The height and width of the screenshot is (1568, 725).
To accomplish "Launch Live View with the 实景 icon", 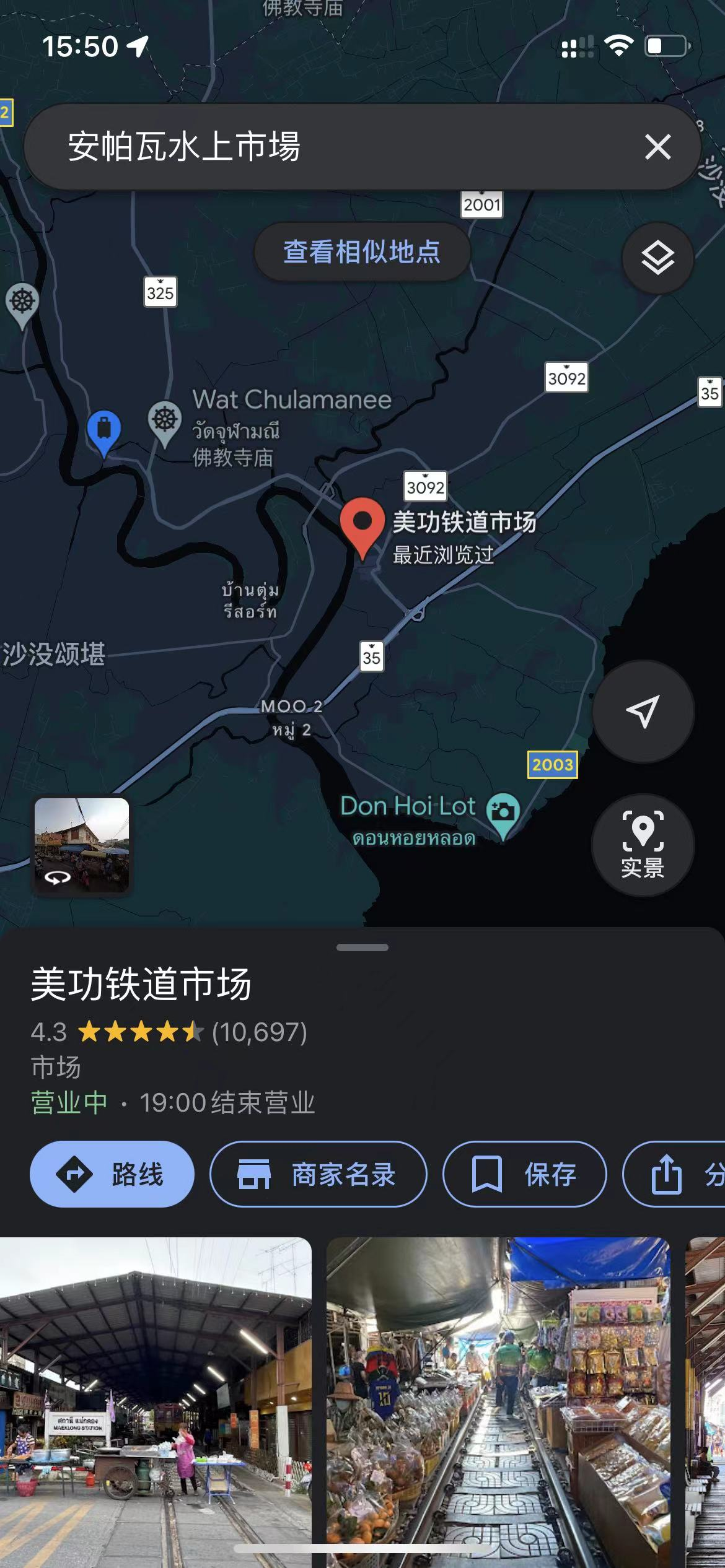I will click(643, 845).
